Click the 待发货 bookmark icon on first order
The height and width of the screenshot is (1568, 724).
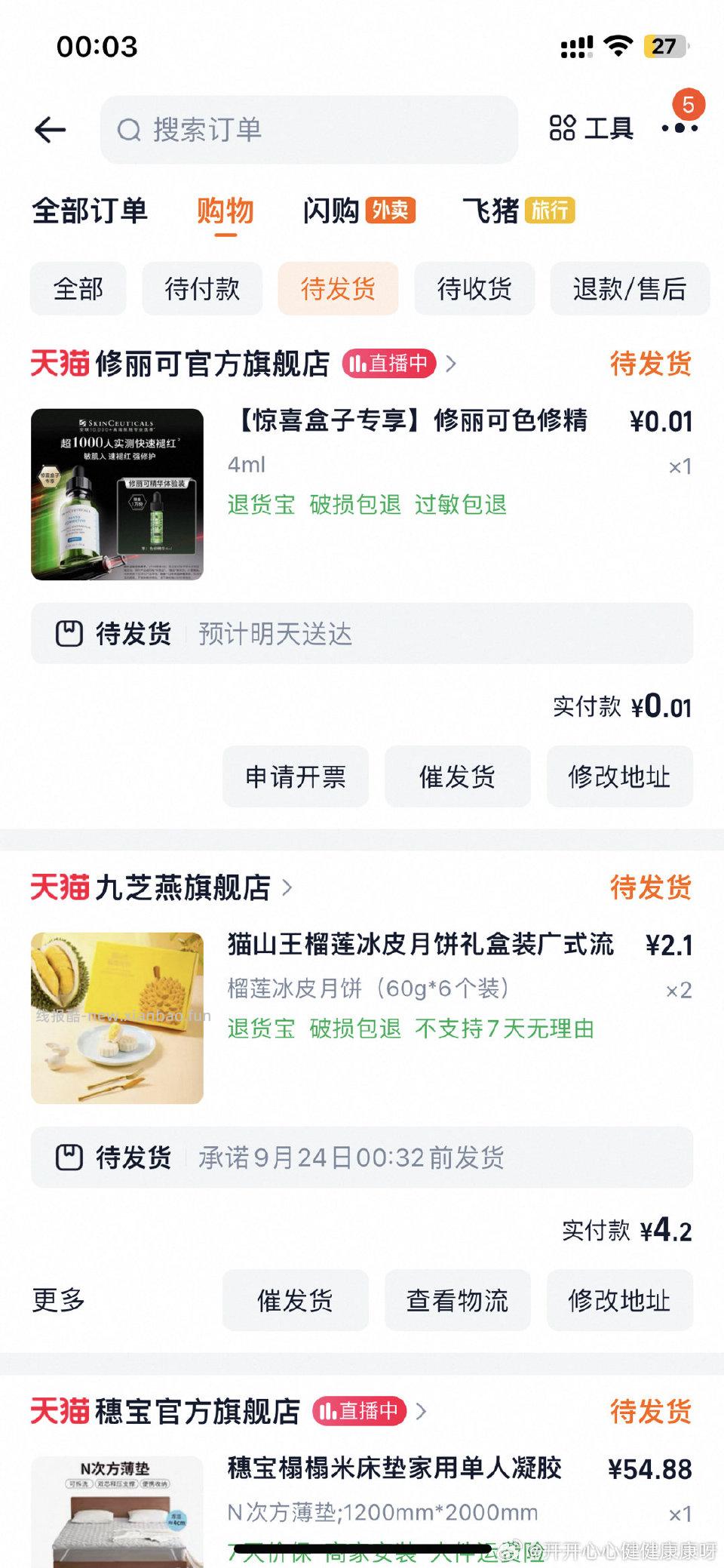point(69,633)
